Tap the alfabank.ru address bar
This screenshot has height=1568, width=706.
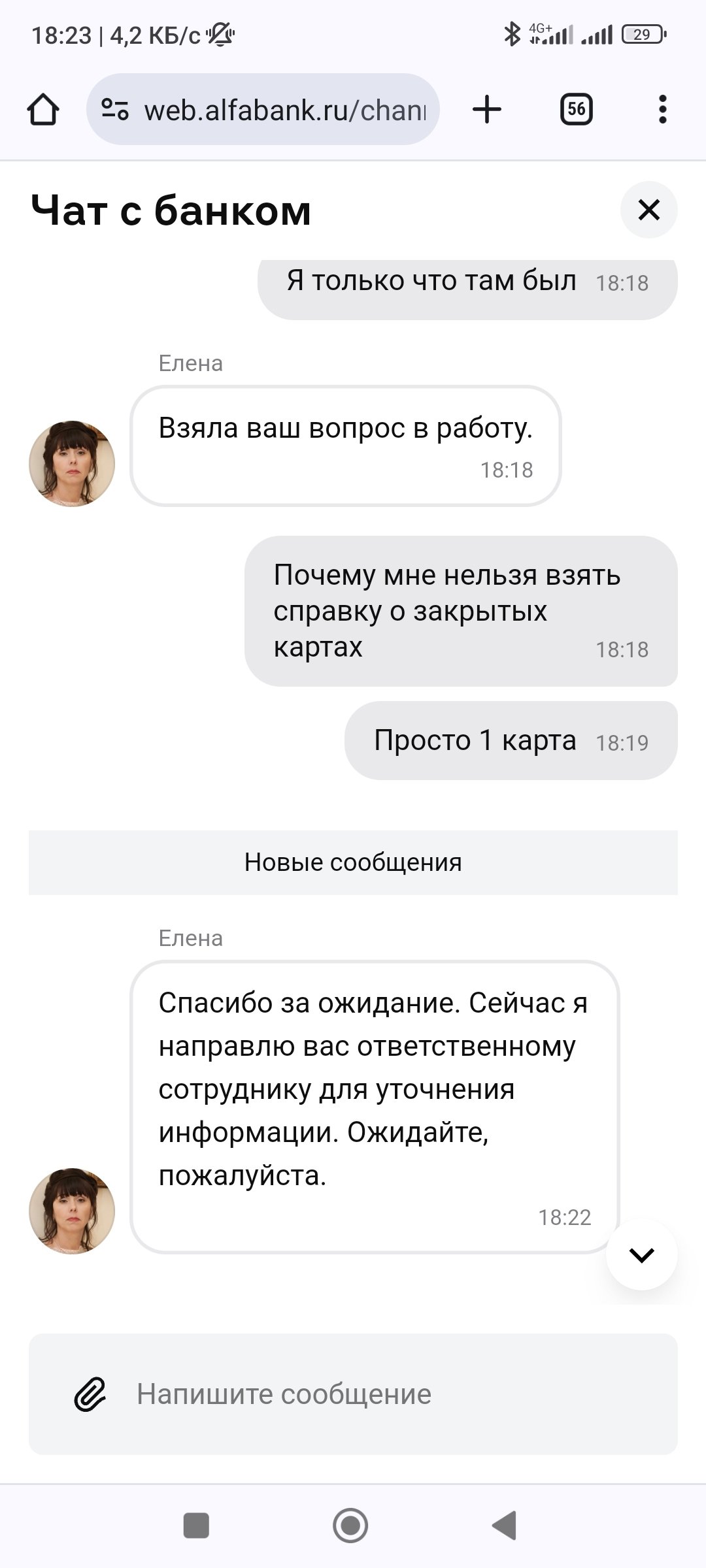pyautogui.click(x=284, y=110)
